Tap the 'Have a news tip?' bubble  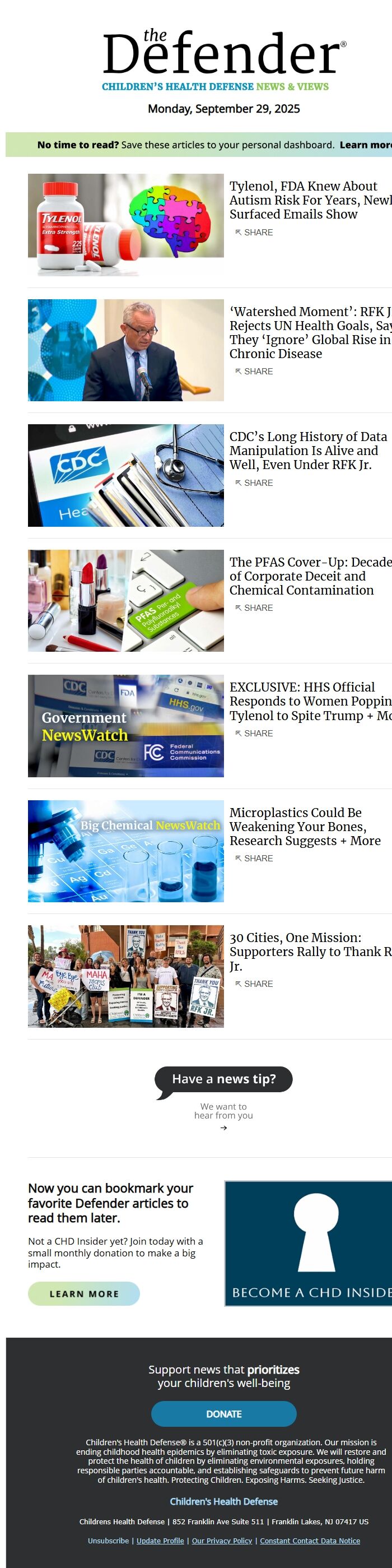tap(223, 1079)
